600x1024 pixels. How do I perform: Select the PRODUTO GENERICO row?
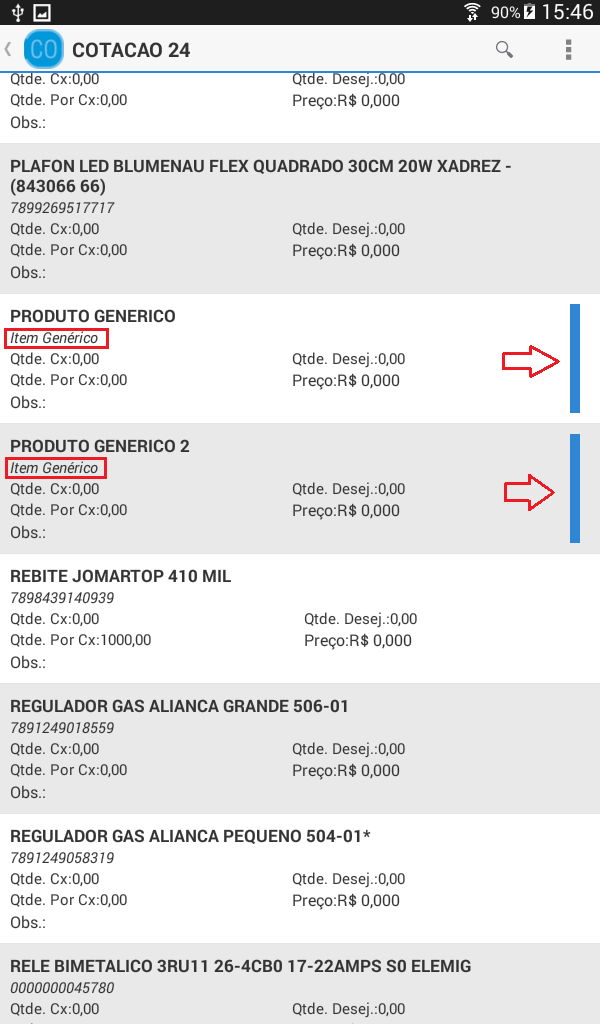300,359
